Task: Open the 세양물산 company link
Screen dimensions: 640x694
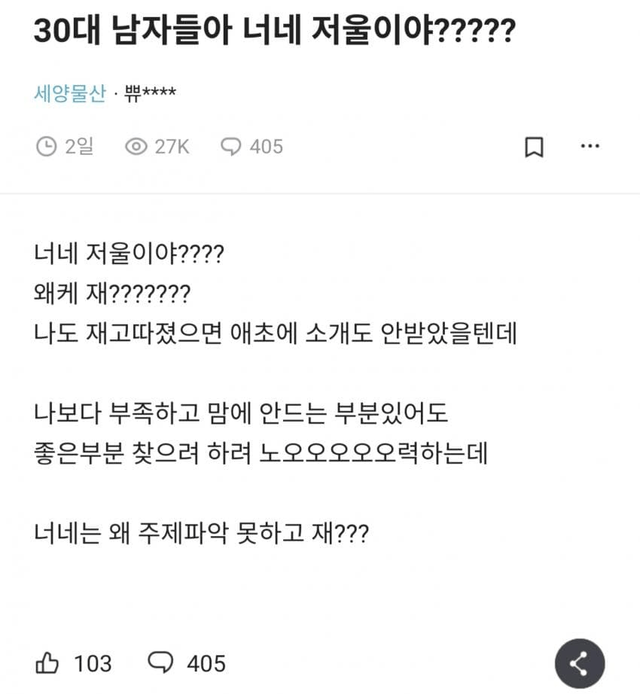Action: (x=70, y=93)
